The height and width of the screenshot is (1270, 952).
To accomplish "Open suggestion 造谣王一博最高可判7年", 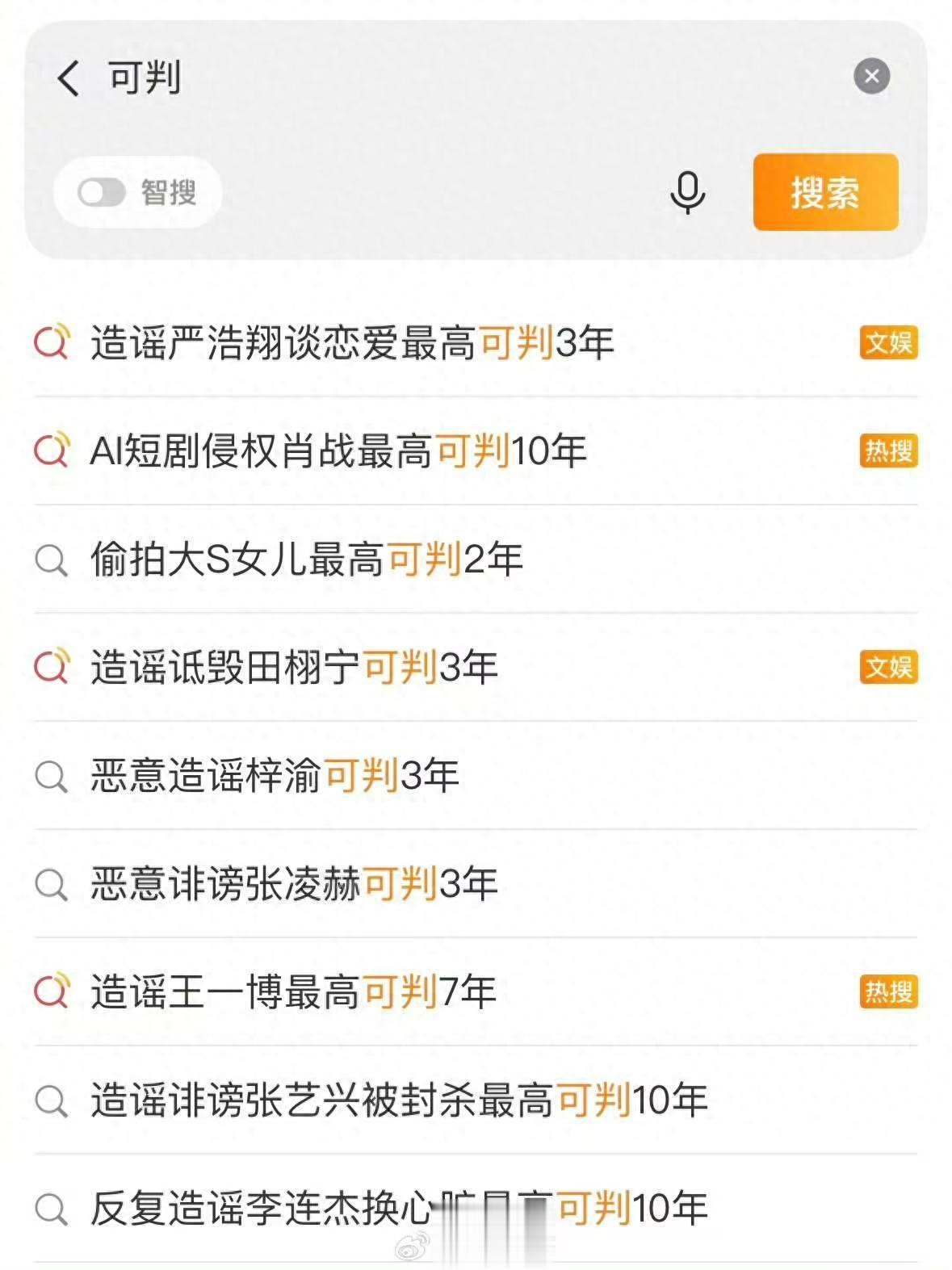I will coord(476,991).
